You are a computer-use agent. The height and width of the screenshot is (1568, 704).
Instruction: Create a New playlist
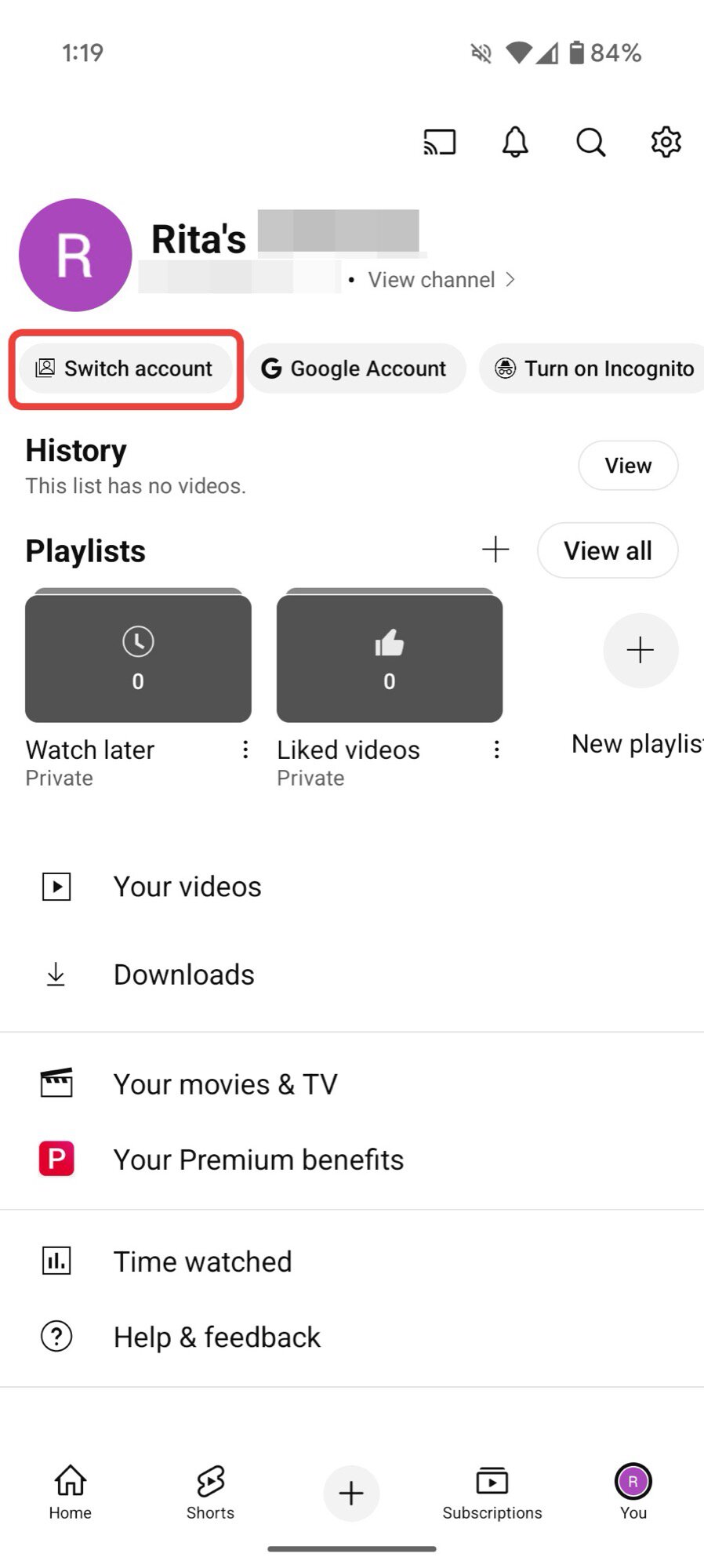tap(640, 651)
